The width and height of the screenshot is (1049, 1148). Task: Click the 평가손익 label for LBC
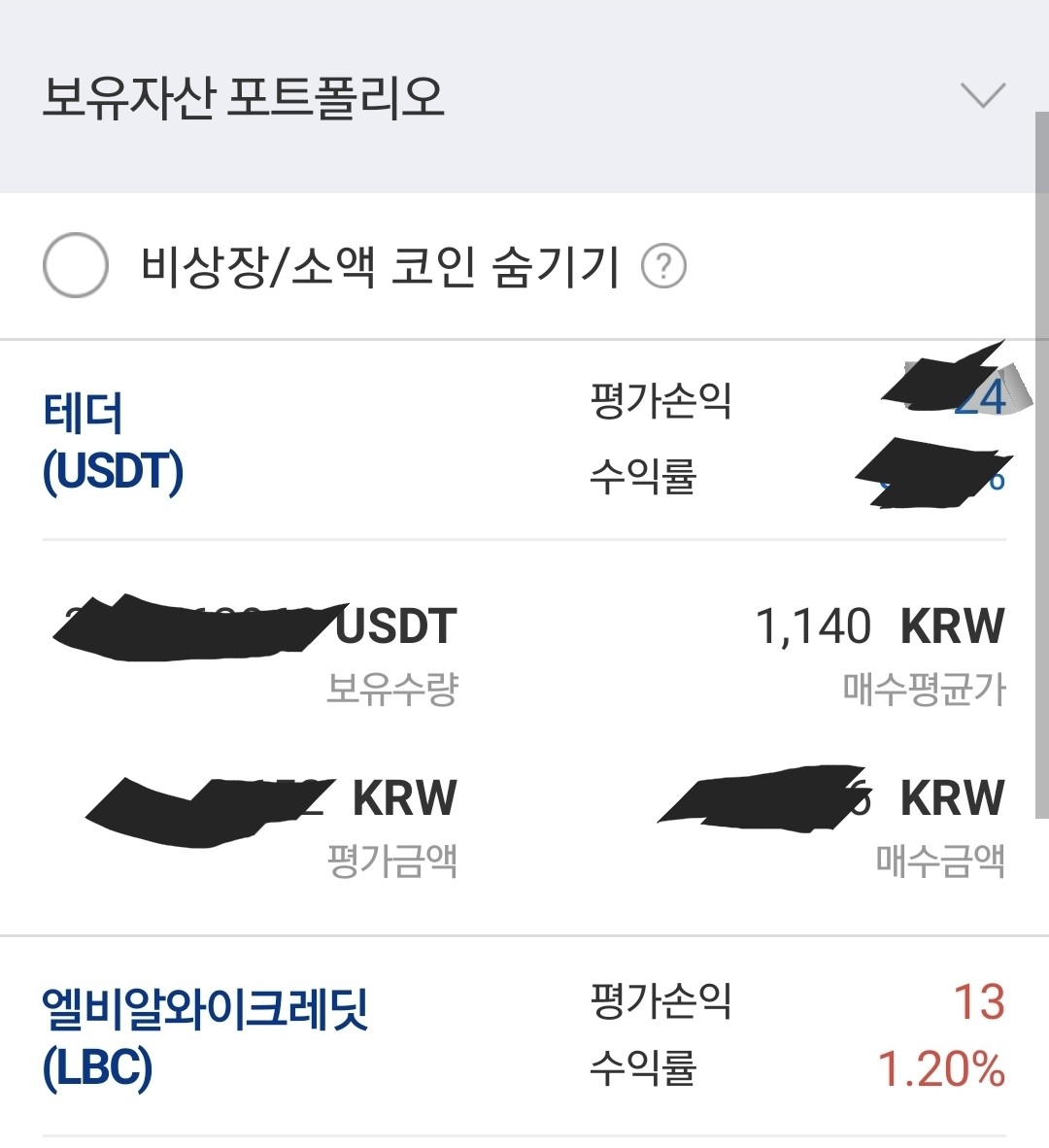[x=662, y=998]
